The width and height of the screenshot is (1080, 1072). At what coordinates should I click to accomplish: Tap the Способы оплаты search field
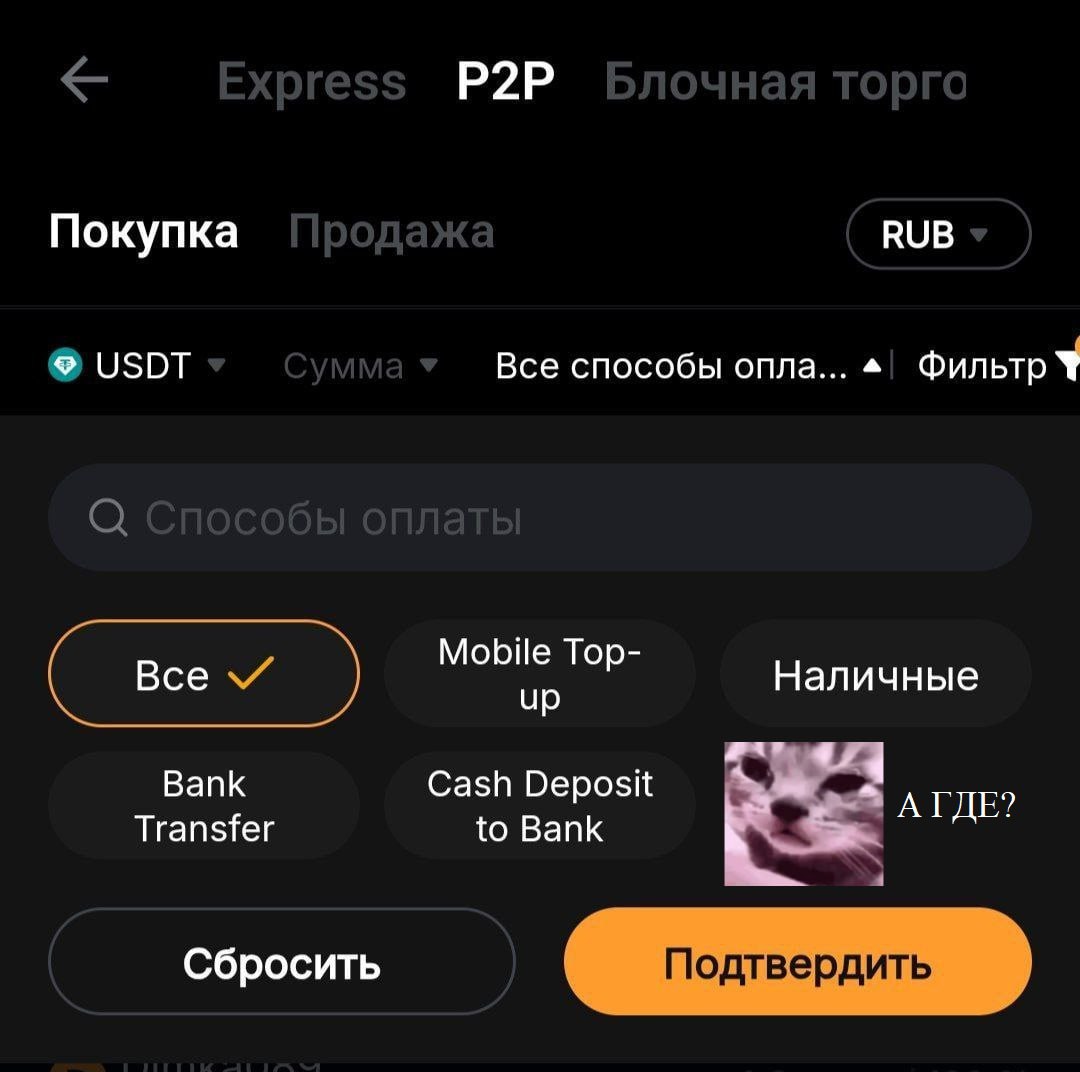point(540,518)
